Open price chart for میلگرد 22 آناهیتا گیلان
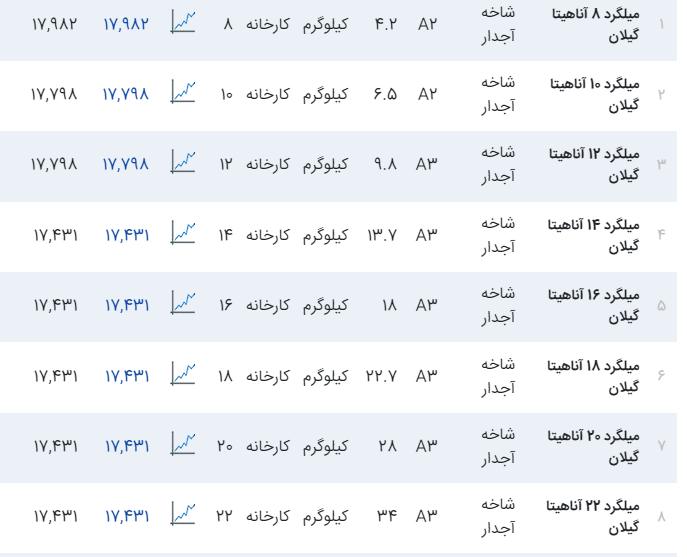Image resolution: width=687 pixels, height=557 pixels. 183,515
